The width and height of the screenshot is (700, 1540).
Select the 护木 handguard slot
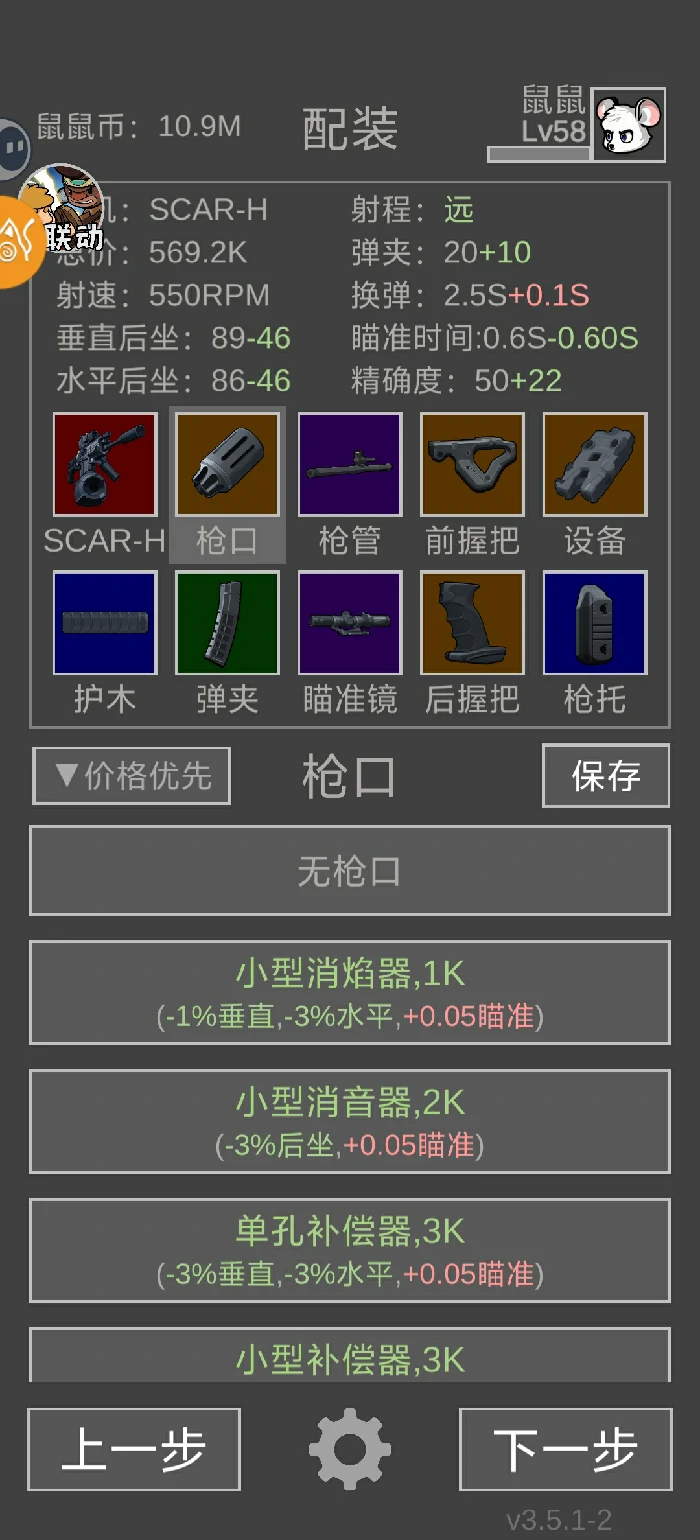pos(105,623)
